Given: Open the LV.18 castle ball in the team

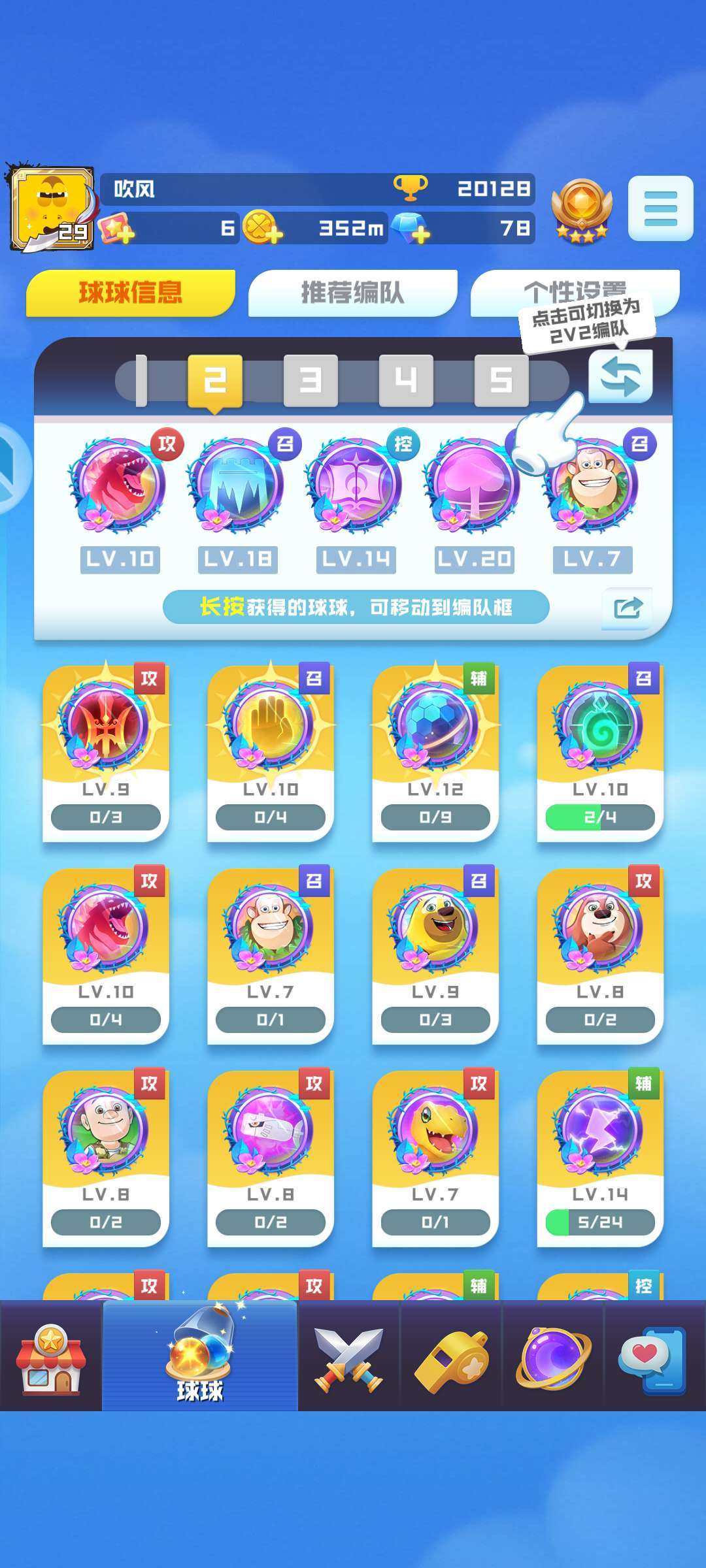Looking at the screenshot, I should click(x=237, y=503).
